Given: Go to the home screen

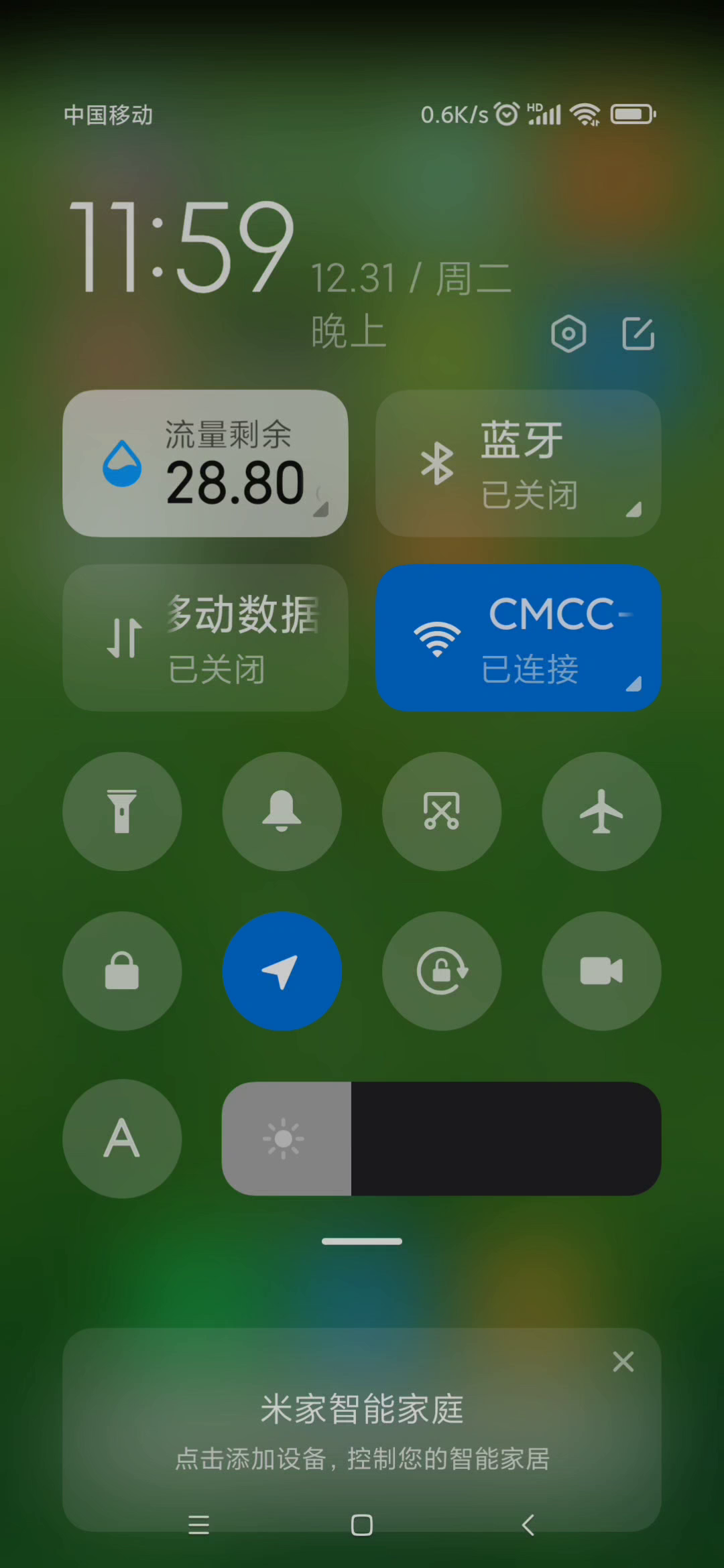Looking at the screenshot, I should click(362, 1525).
